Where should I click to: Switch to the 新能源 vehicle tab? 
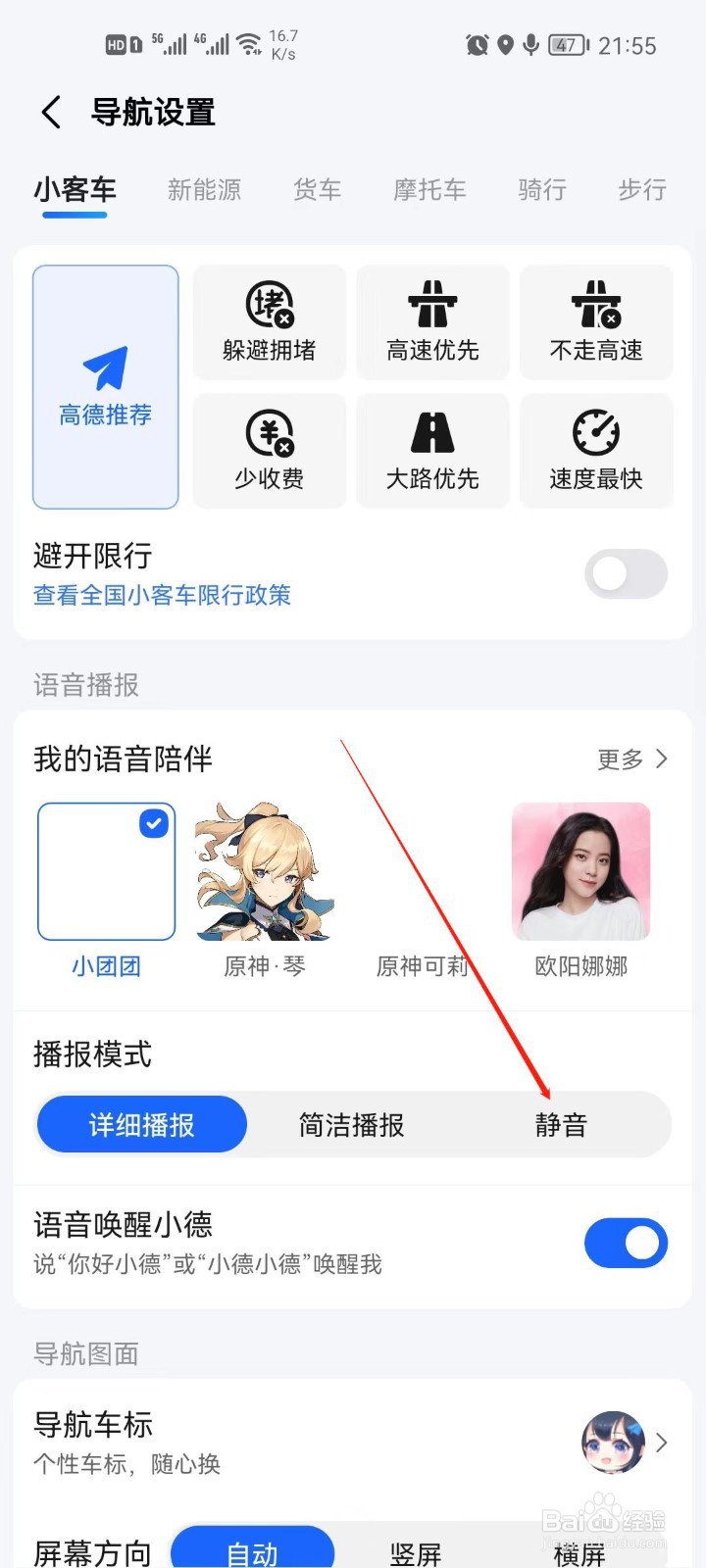click(x=204, y=190)
